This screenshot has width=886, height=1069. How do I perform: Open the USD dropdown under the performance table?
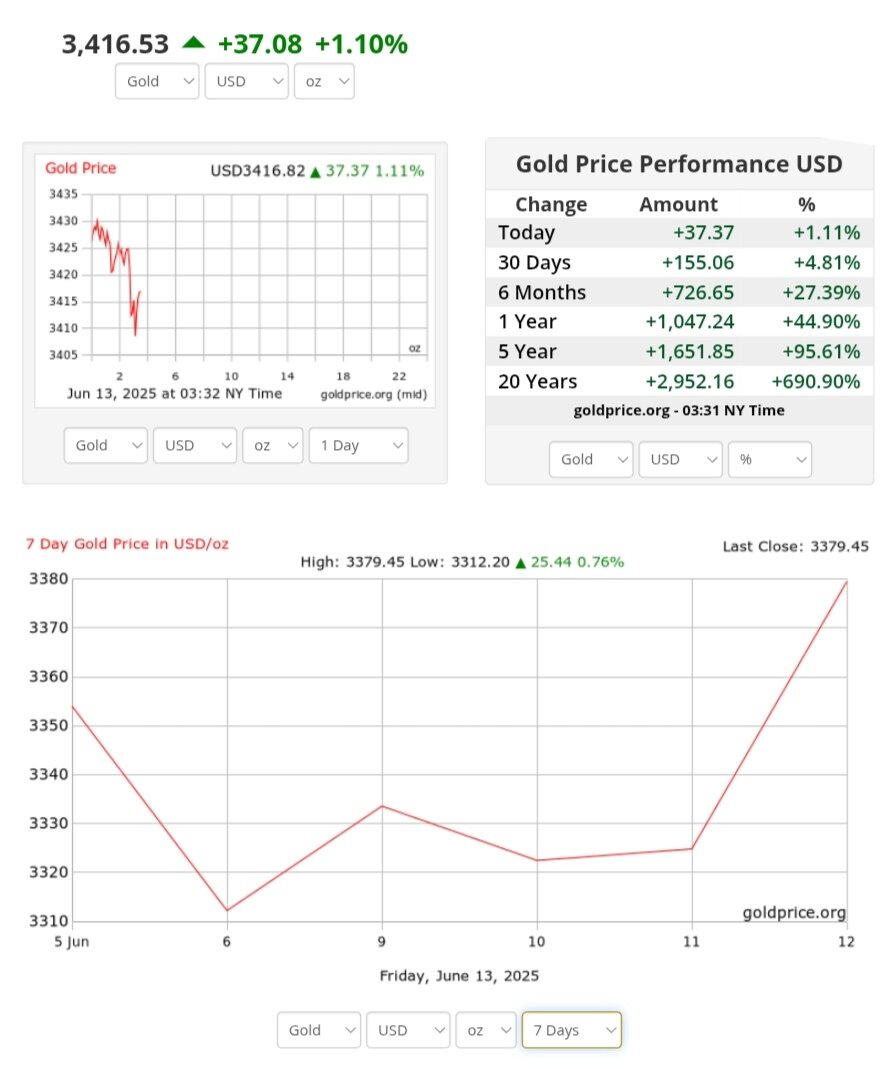(680, 459)
